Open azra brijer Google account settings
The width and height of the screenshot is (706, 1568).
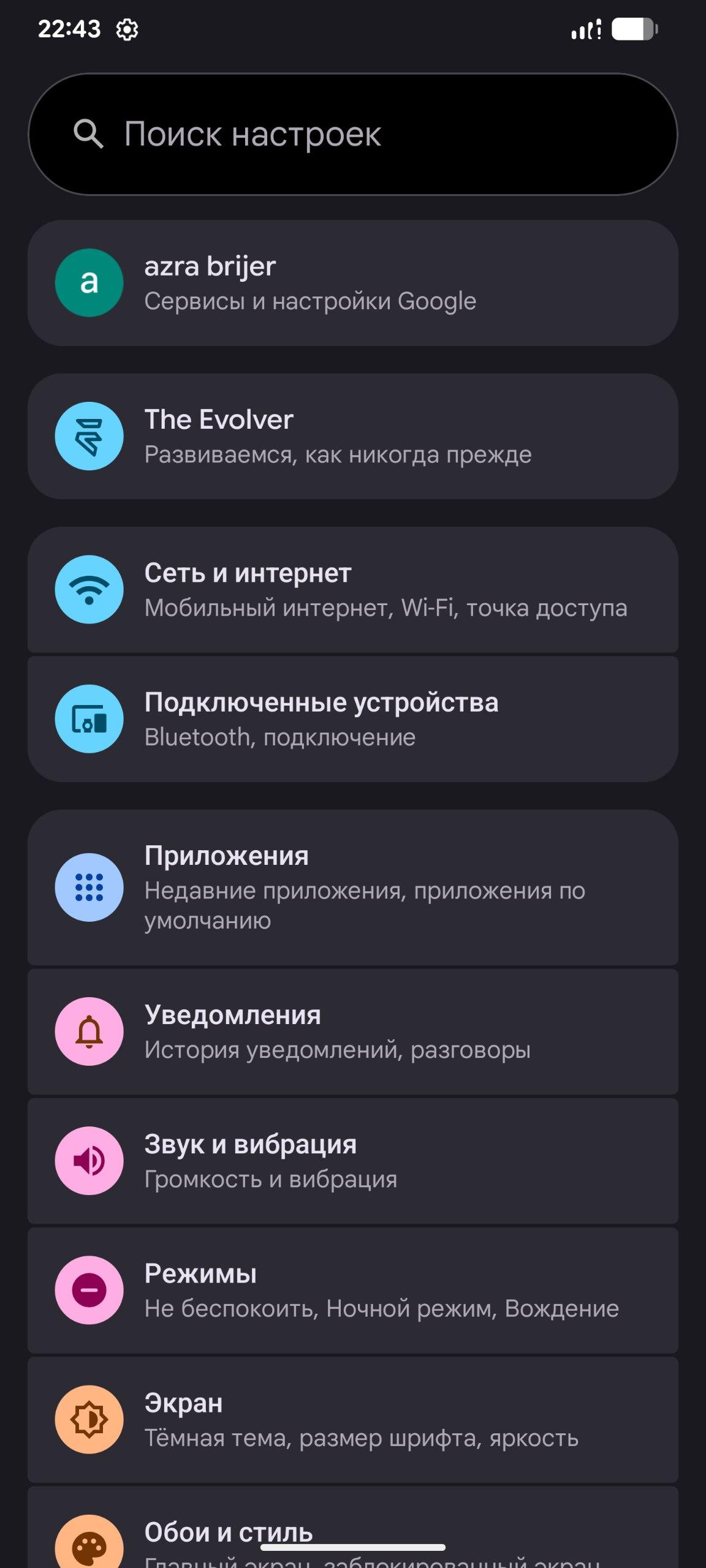tap(353, 283)
